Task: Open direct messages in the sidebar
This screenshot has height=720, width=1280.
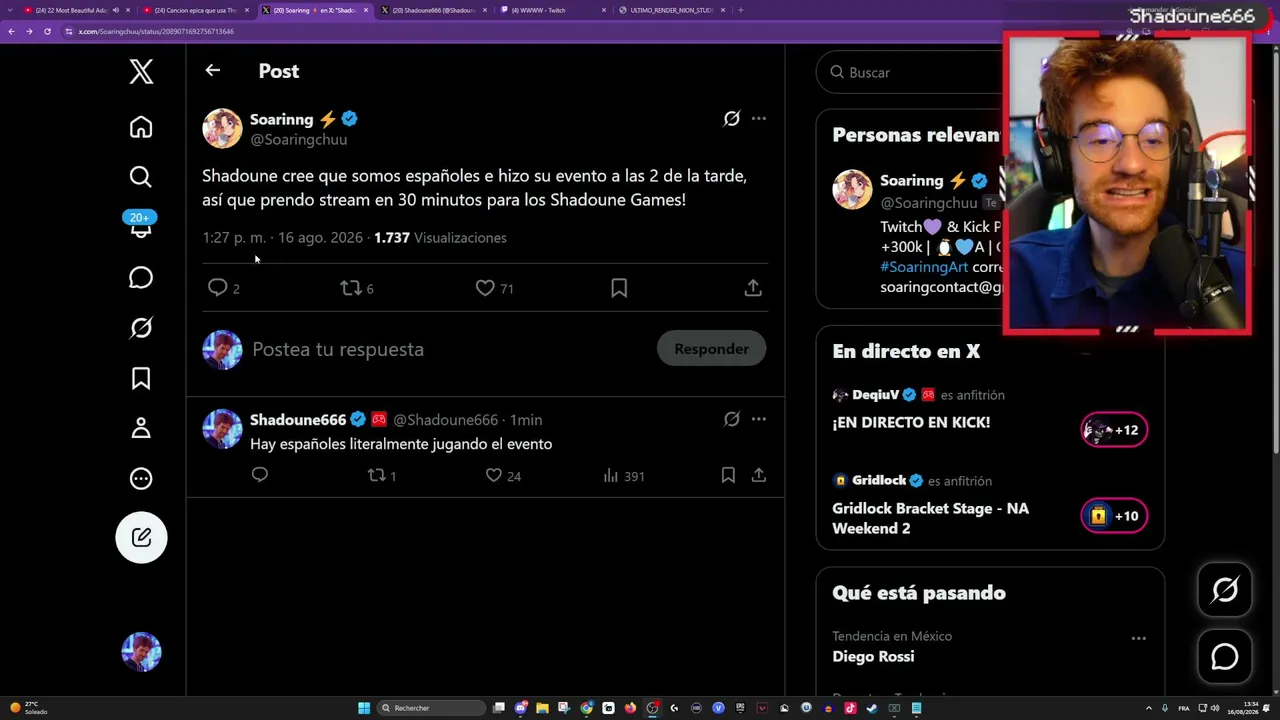Action: pyautogui.click(x=141, y=277)
